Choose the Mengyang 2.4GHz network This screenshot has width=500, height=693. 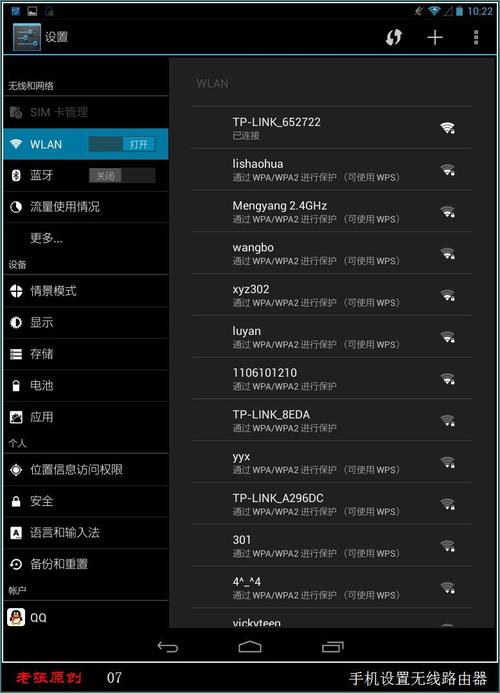pos(332,211)
